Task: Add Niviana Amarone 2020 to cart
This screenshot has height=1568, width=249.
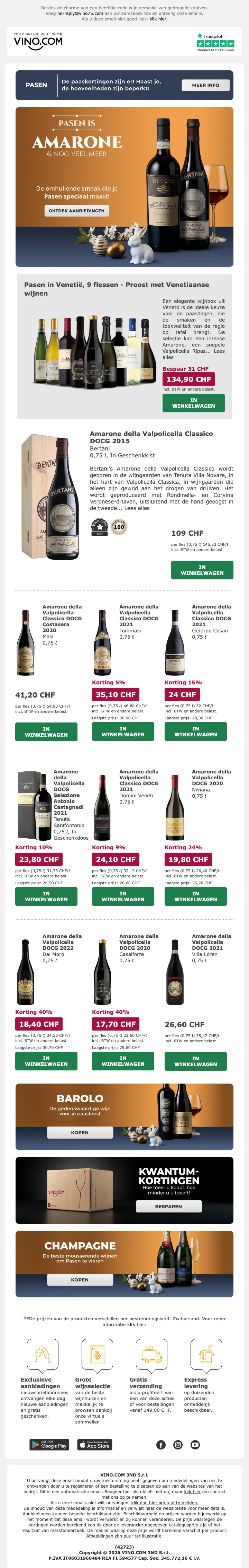Action: coord(195,896)
